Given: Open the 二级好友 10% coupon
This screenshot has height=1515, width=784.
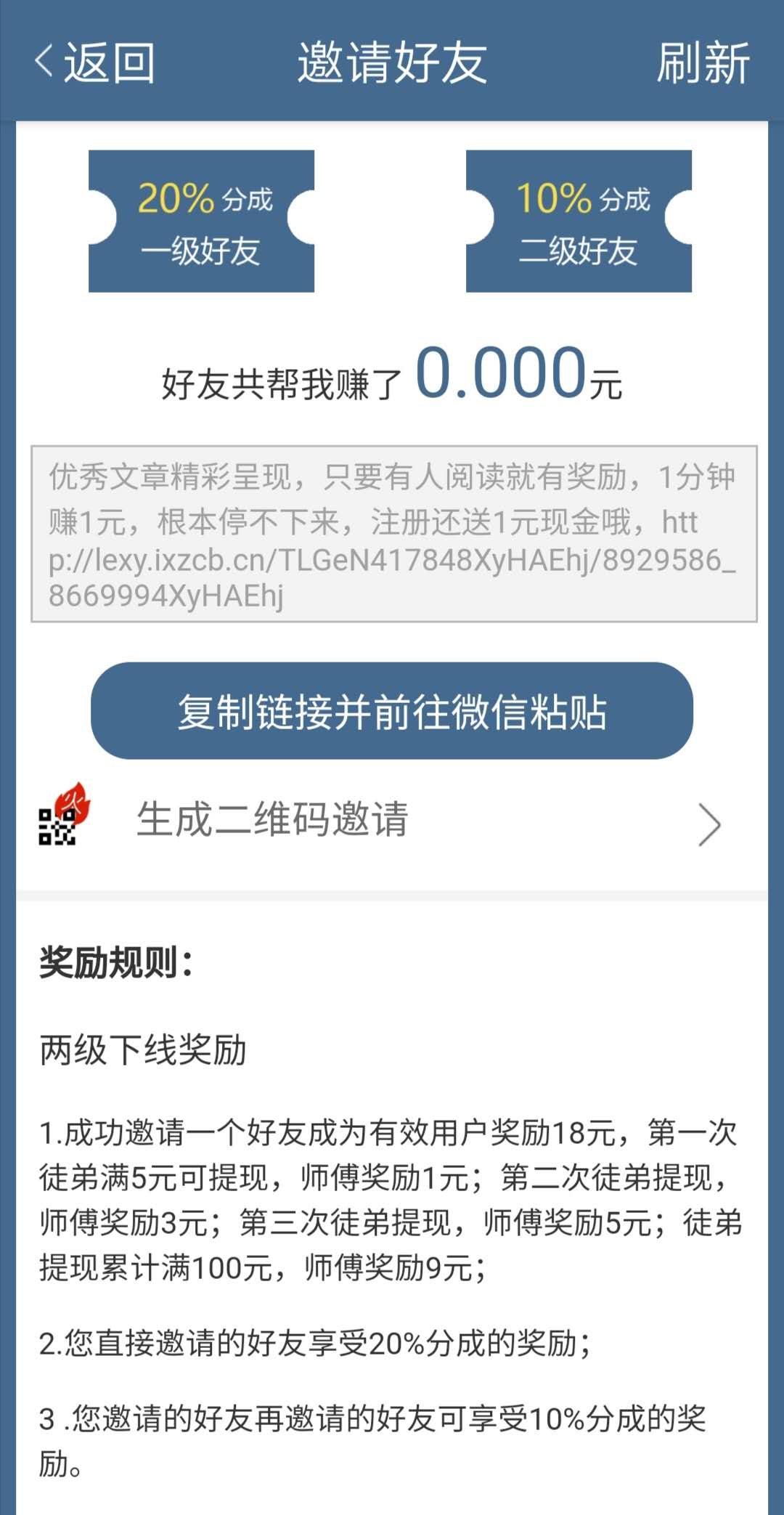Looking at the screenshot, I should coord(579,221).
